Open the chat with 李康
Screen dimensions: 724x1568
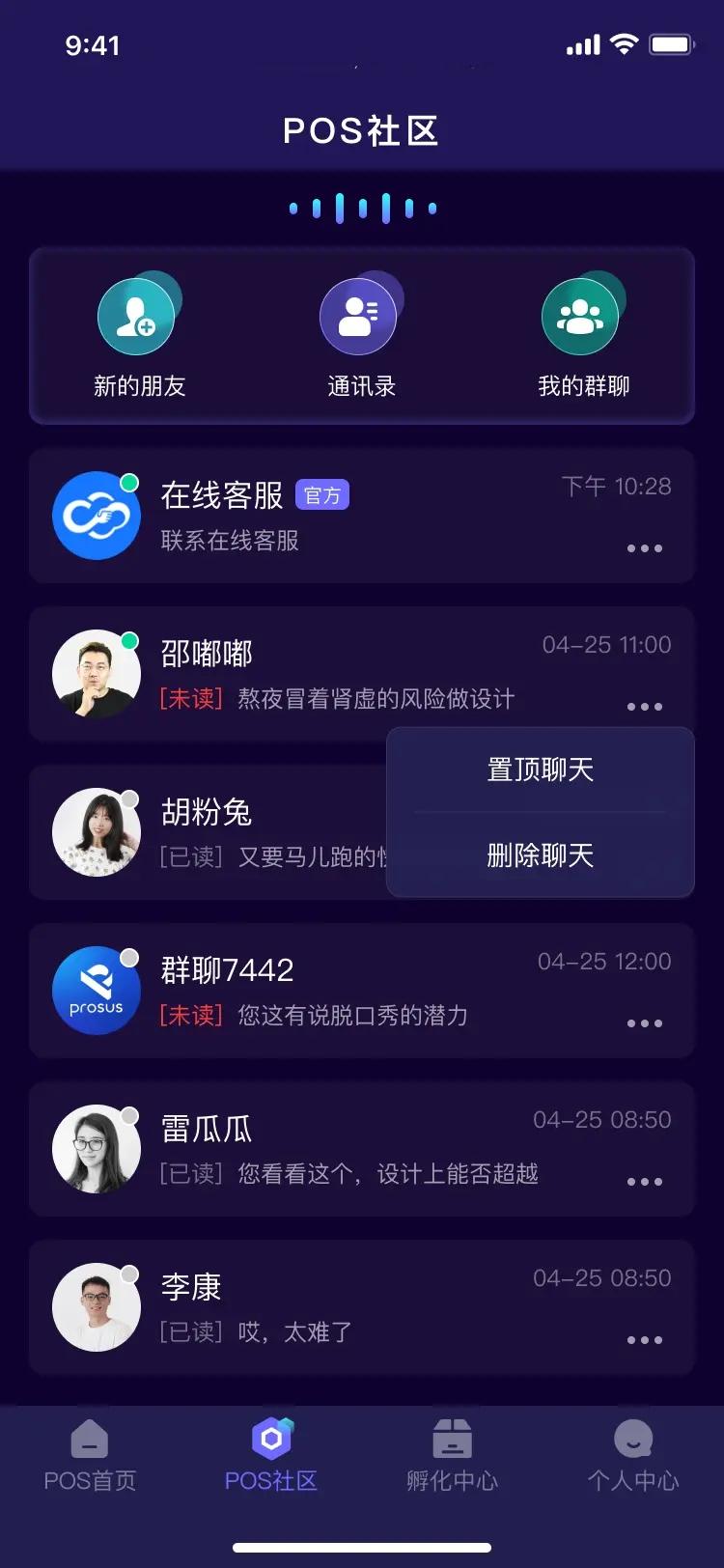(x=290, y=1307)
